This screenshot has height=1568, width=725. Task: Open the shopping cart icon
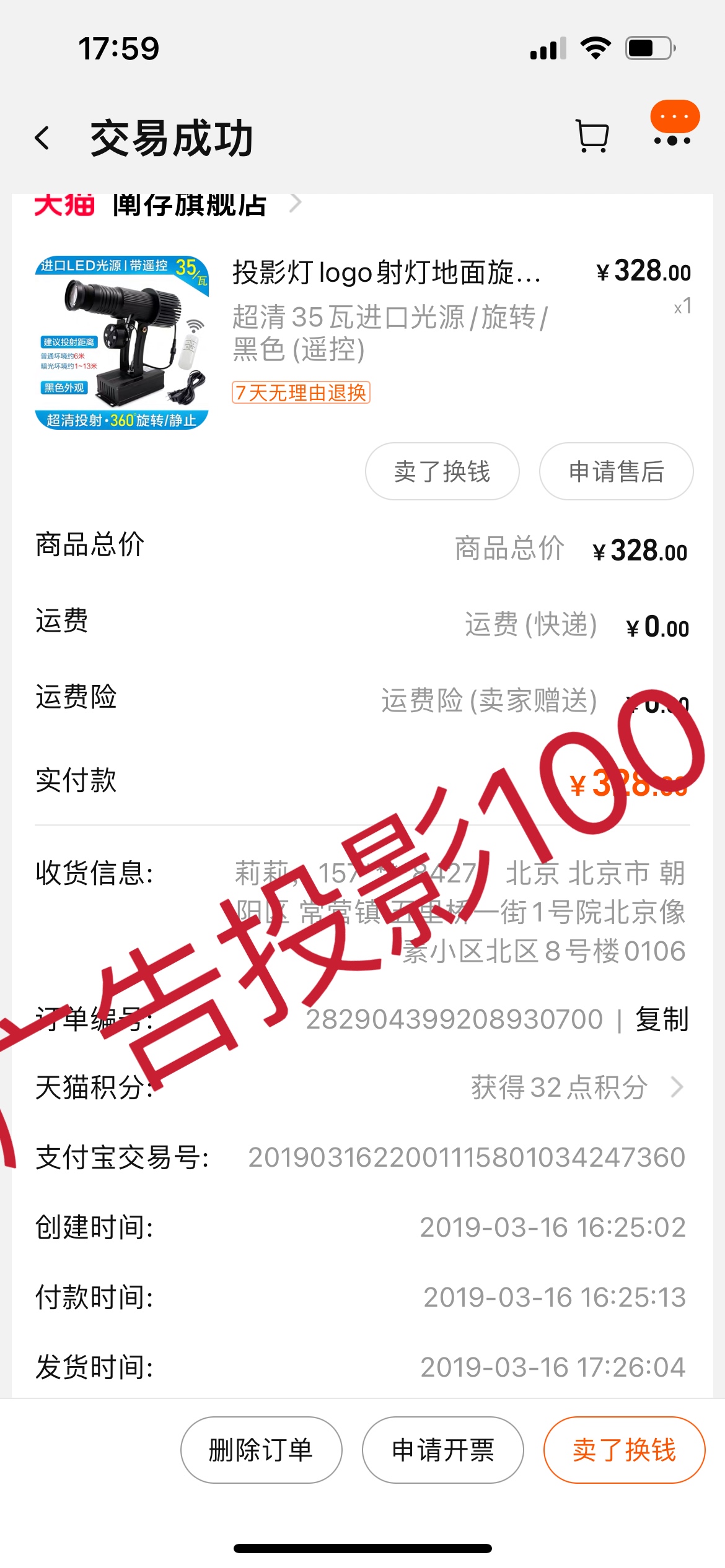click(x=592, y=136)
